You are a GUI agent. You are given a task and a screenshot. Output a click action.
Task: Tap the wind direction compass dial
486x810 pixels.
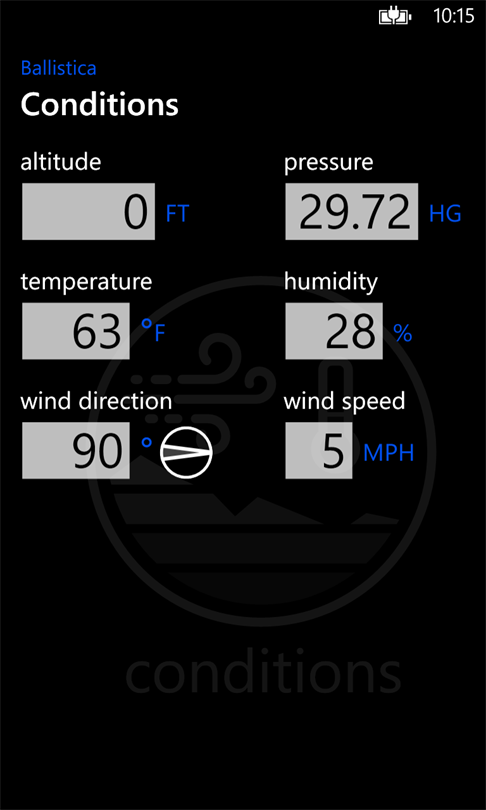click(x=186, y=453)
